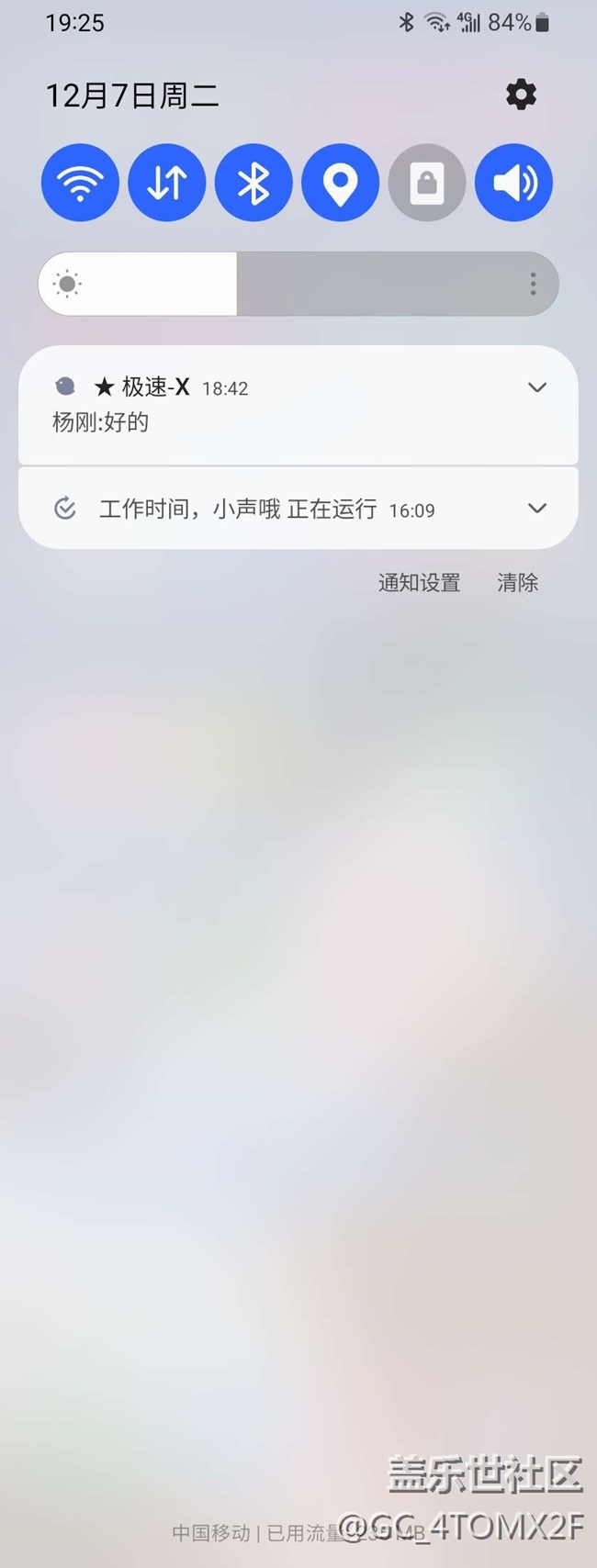
Task: Tap 清除 to clear notifications
Action: (x=517, y=582)
